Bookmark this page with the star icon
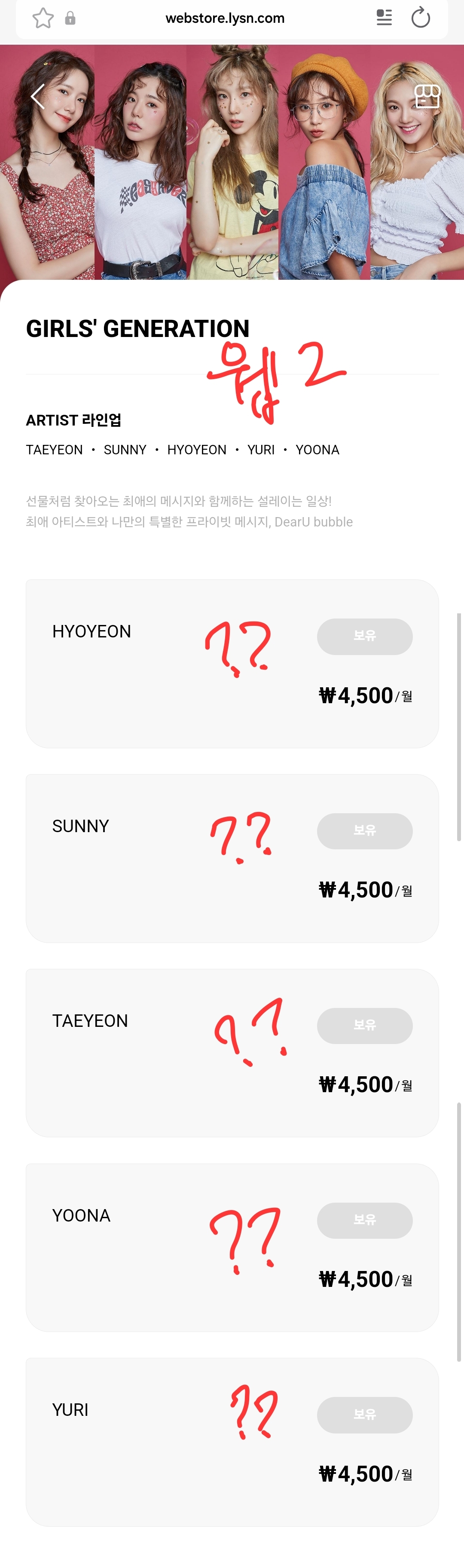Viewport: 464px width, 1568px height. coord(43,18)
